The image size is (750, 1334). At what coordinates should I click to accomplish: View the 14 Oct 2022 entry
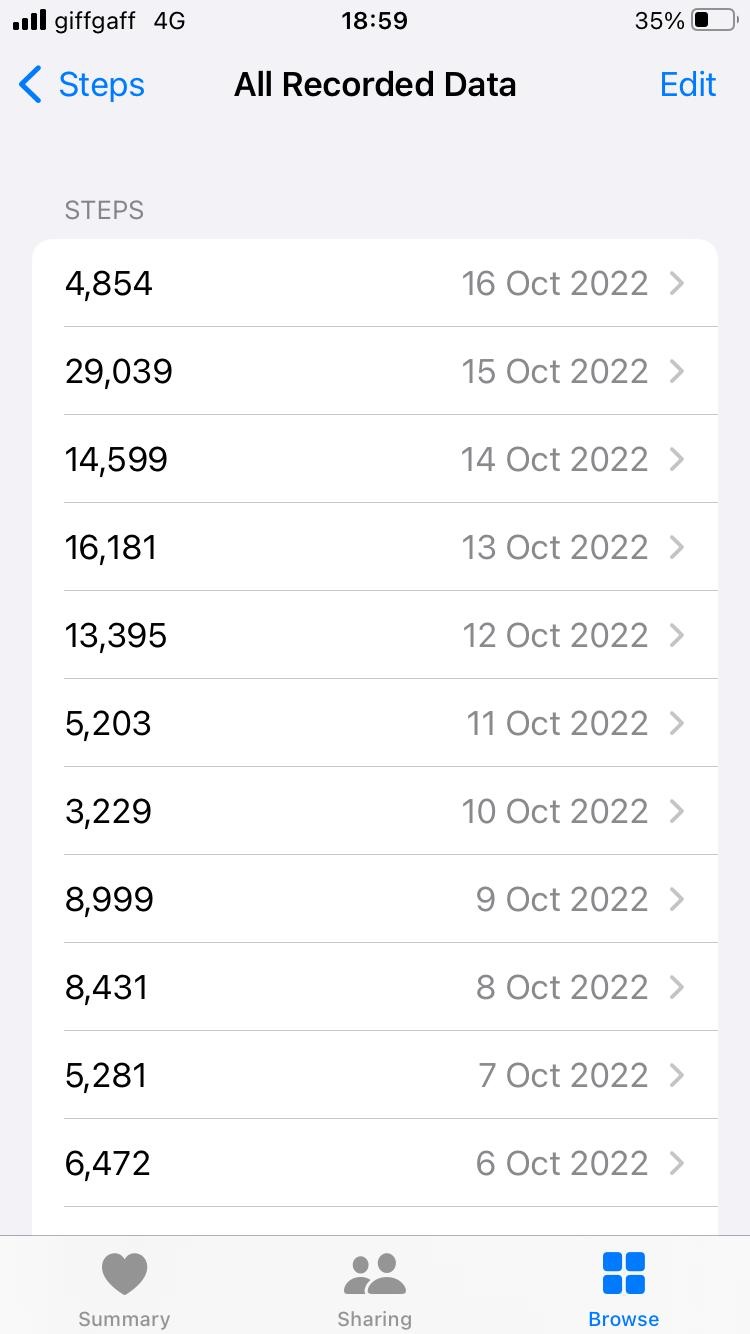point(375,459)
